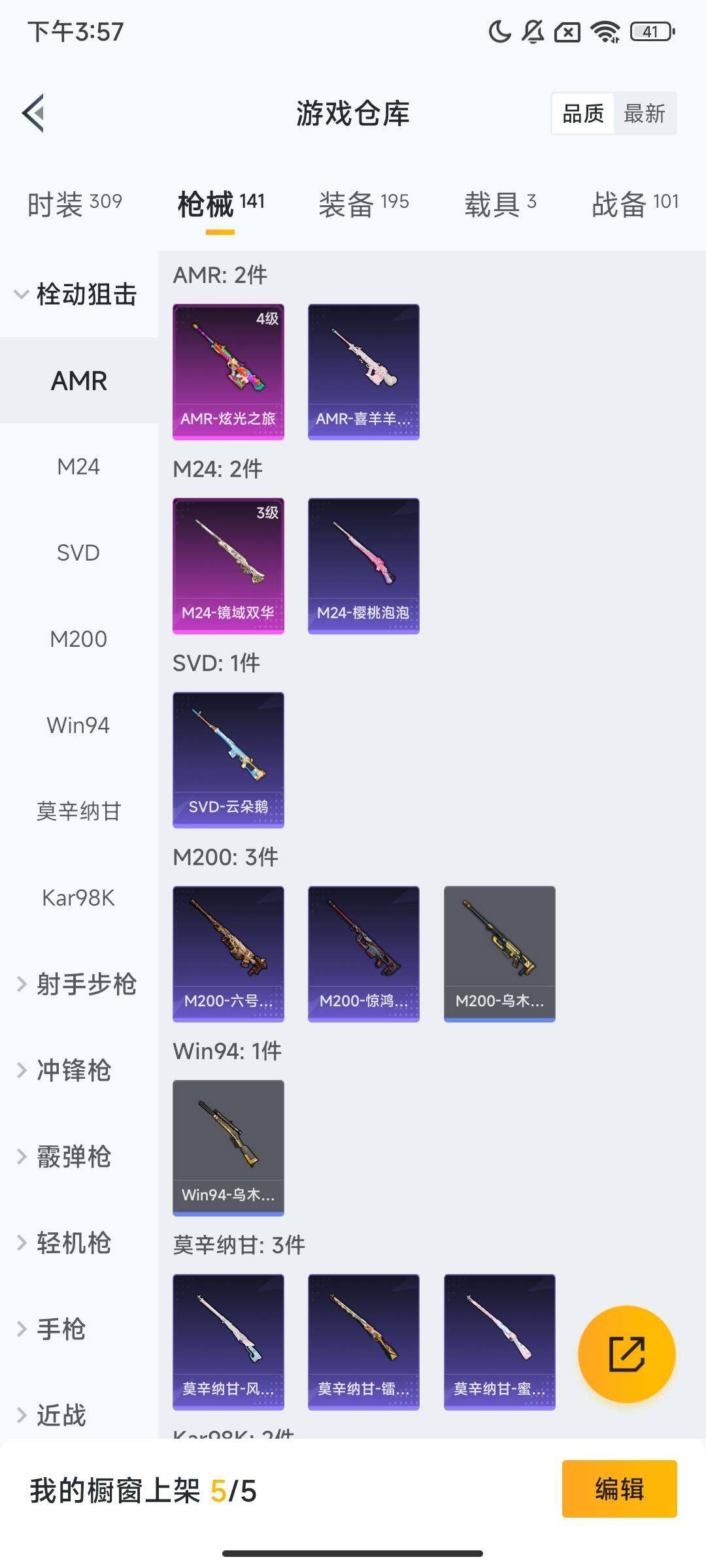The height and width of the screenshot is (1568, 706).
Task: Tap the back arrow to leave 游戏仓库
Action: point(33,113)
